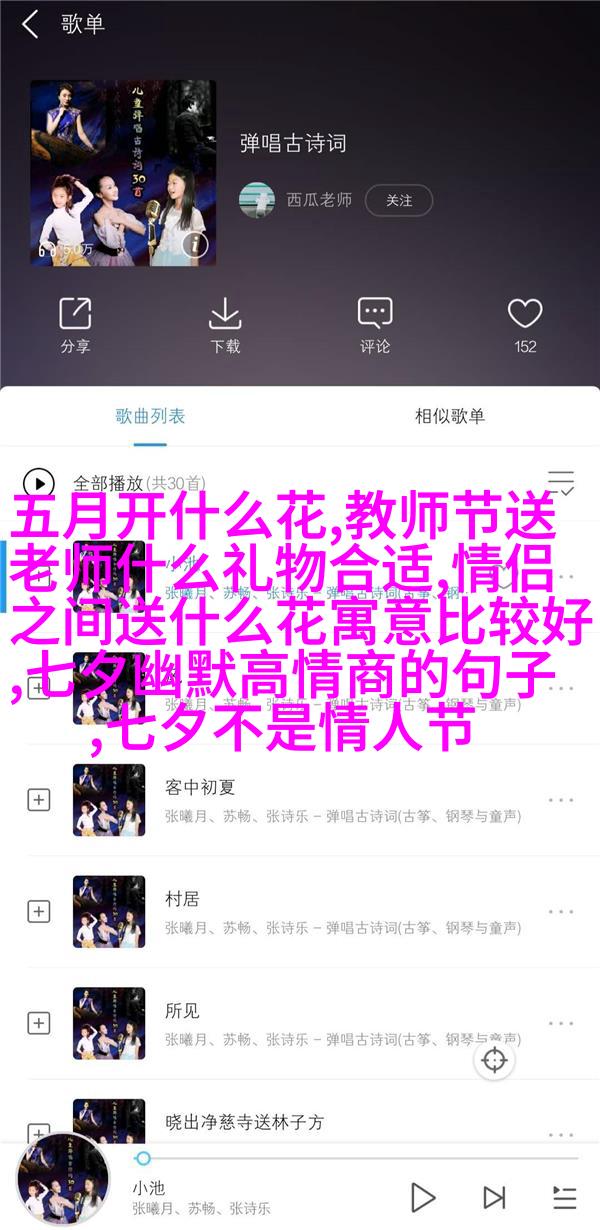Image resolution: width=600 pixels, height=1230 pixels.
Task: Skip to the next track
Action: [x=494, y=1196]
